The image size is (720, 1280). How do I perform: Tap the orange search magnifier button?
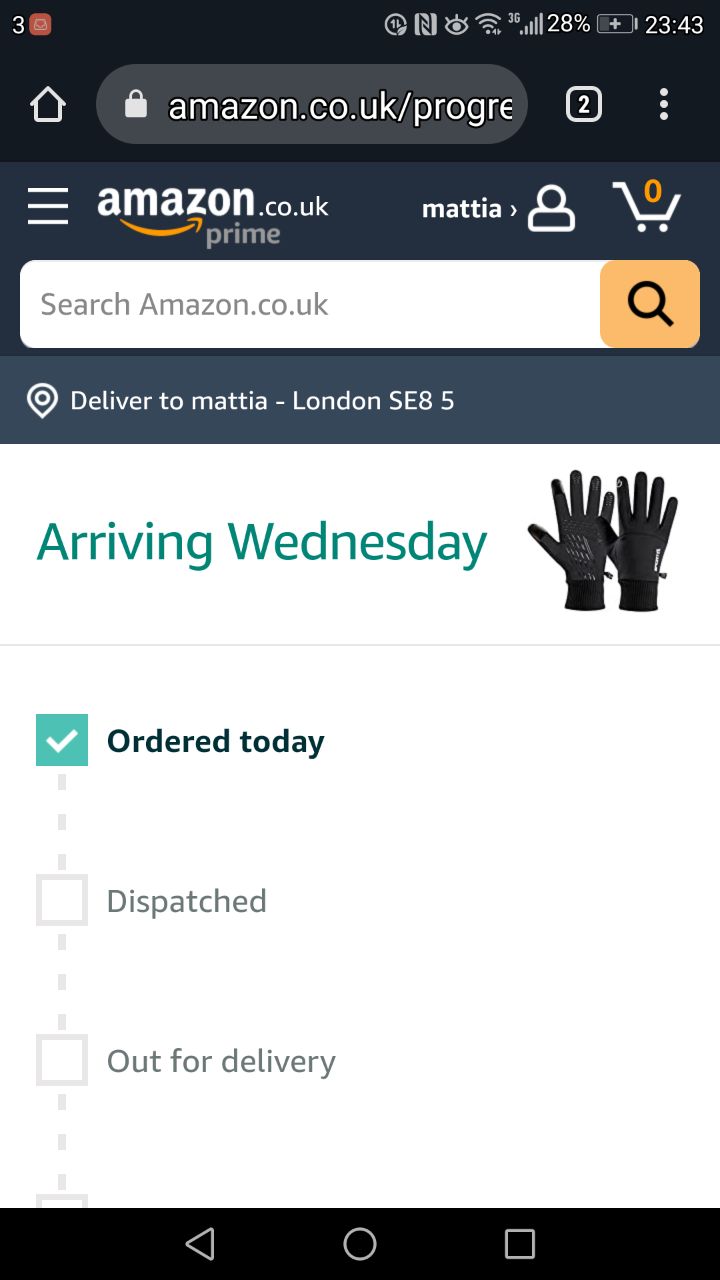(x=650, y=304)
